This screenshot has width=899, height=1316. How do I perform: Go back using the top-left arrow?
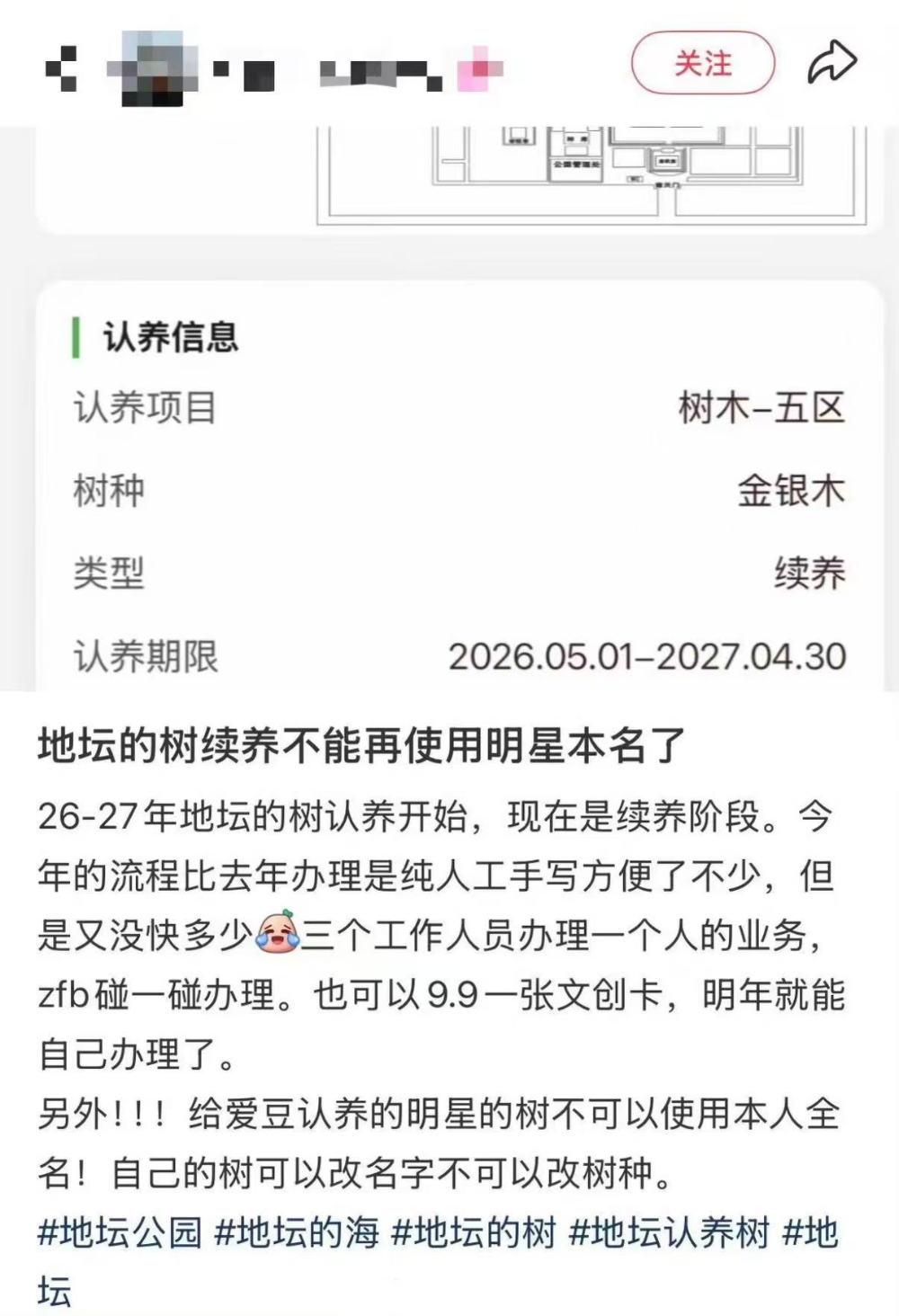click(x=60, y=67)
